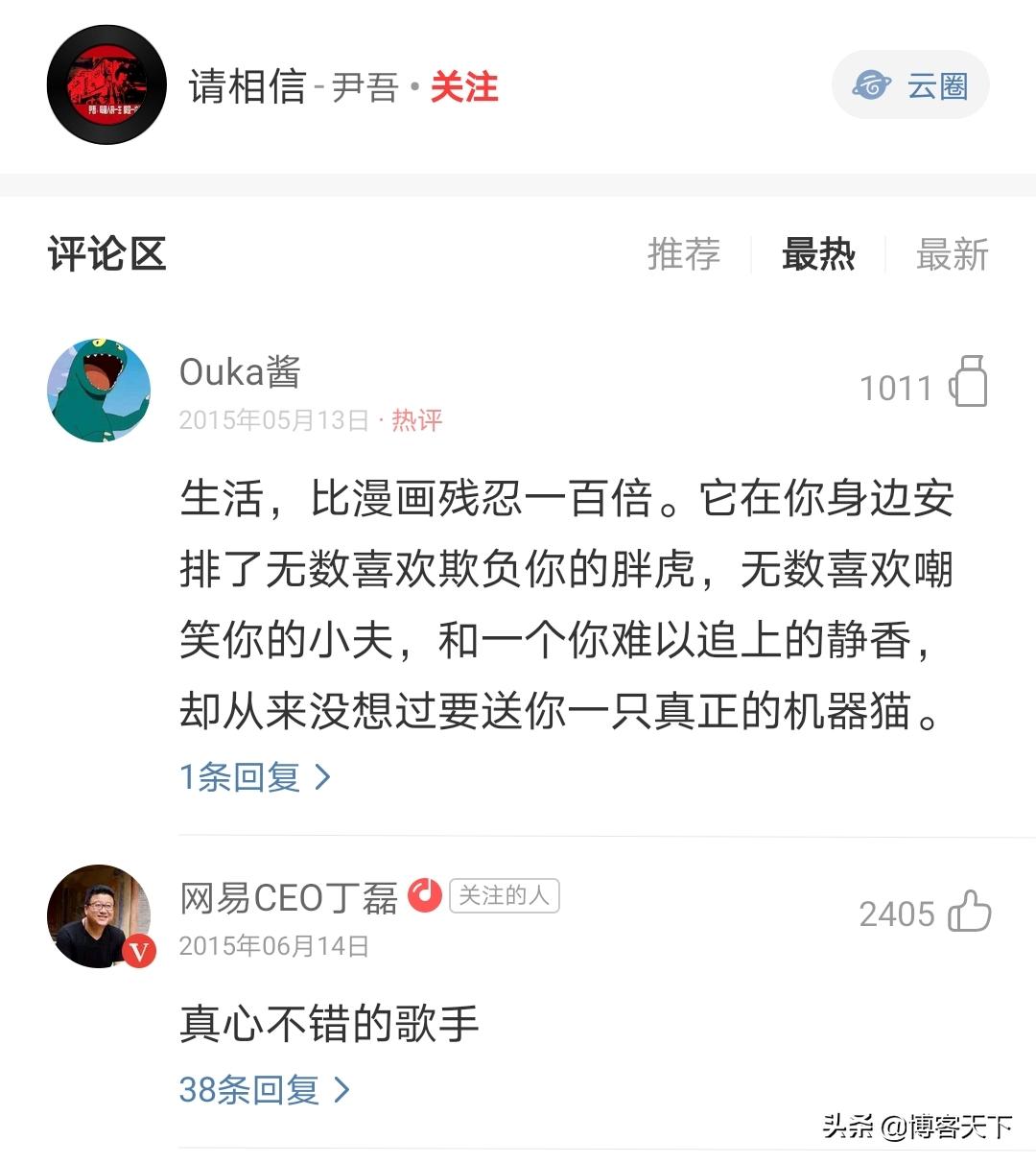Click 请相信's circular album avatar
The image size is (1036, 1163).
click(x=106, y=84)
